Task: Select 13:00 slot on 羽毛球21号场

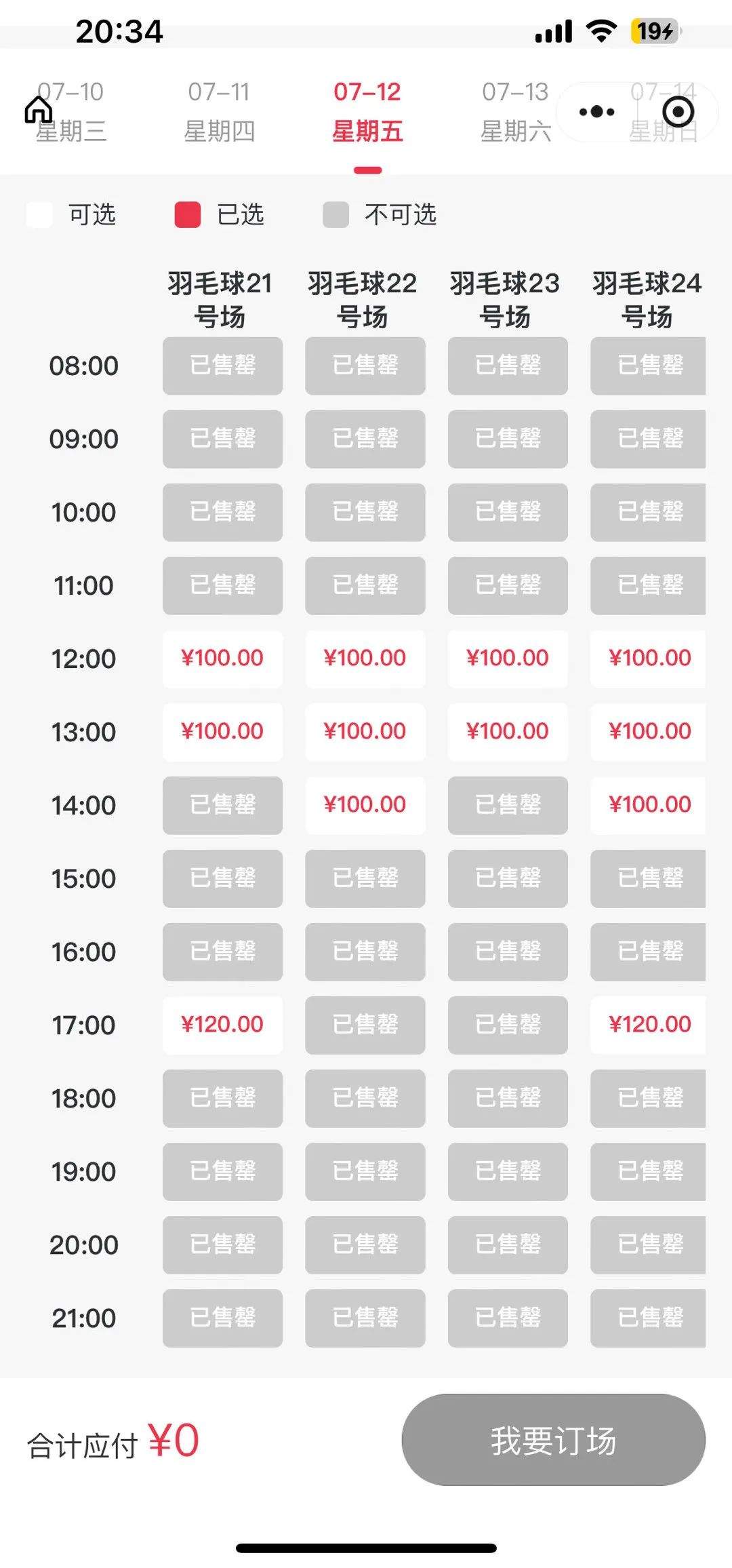Action: pyautogui.click(x=222, y=732)
